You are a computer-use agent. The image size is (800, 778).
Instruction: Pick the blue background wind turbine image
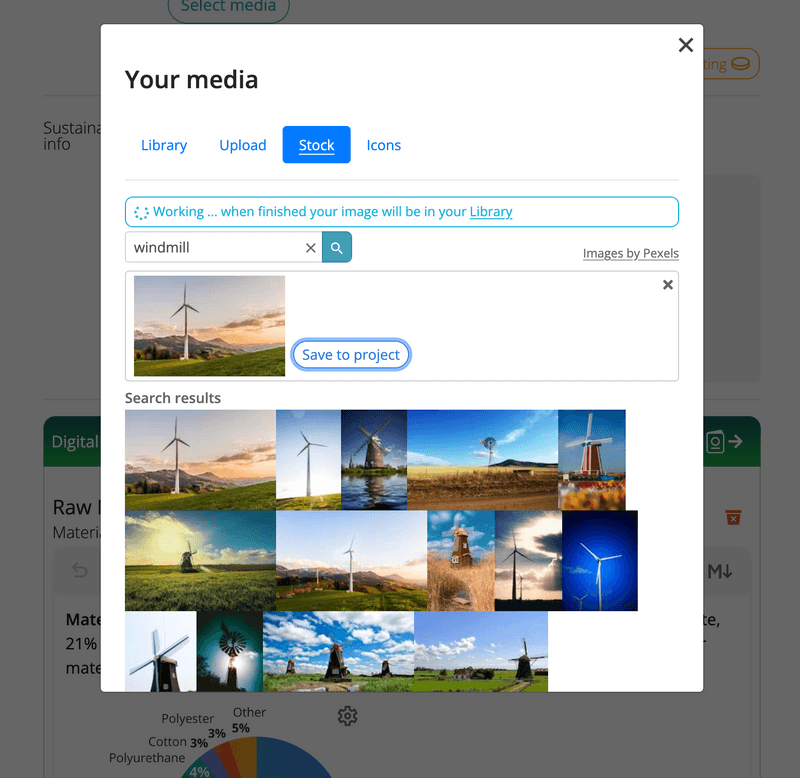click(599, 560)
